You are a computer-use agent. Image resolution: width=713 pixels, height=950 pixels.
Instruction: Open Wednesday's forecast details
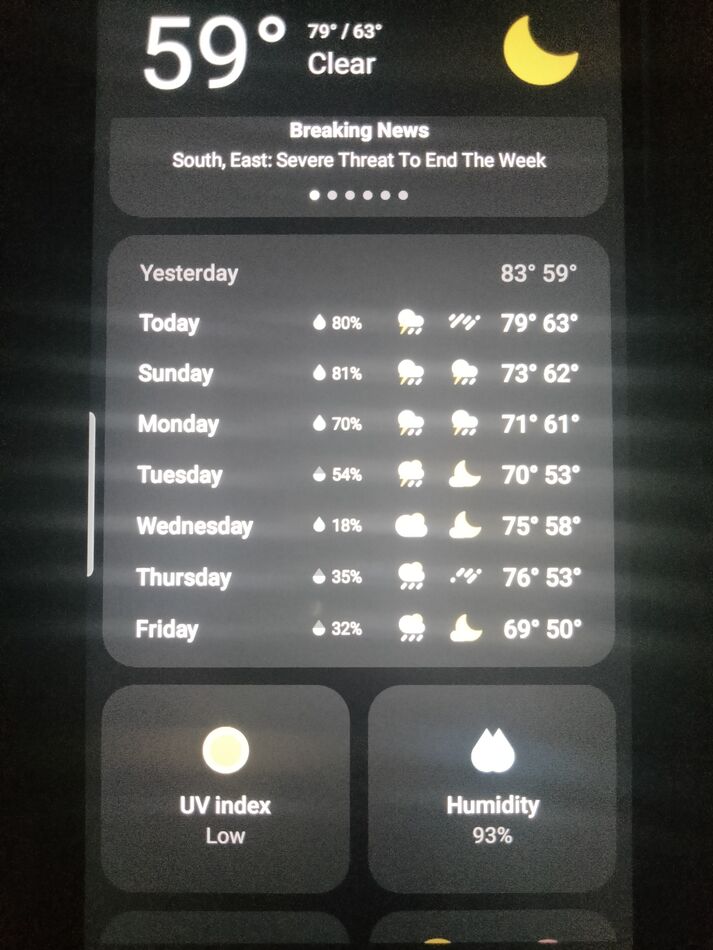358,525
